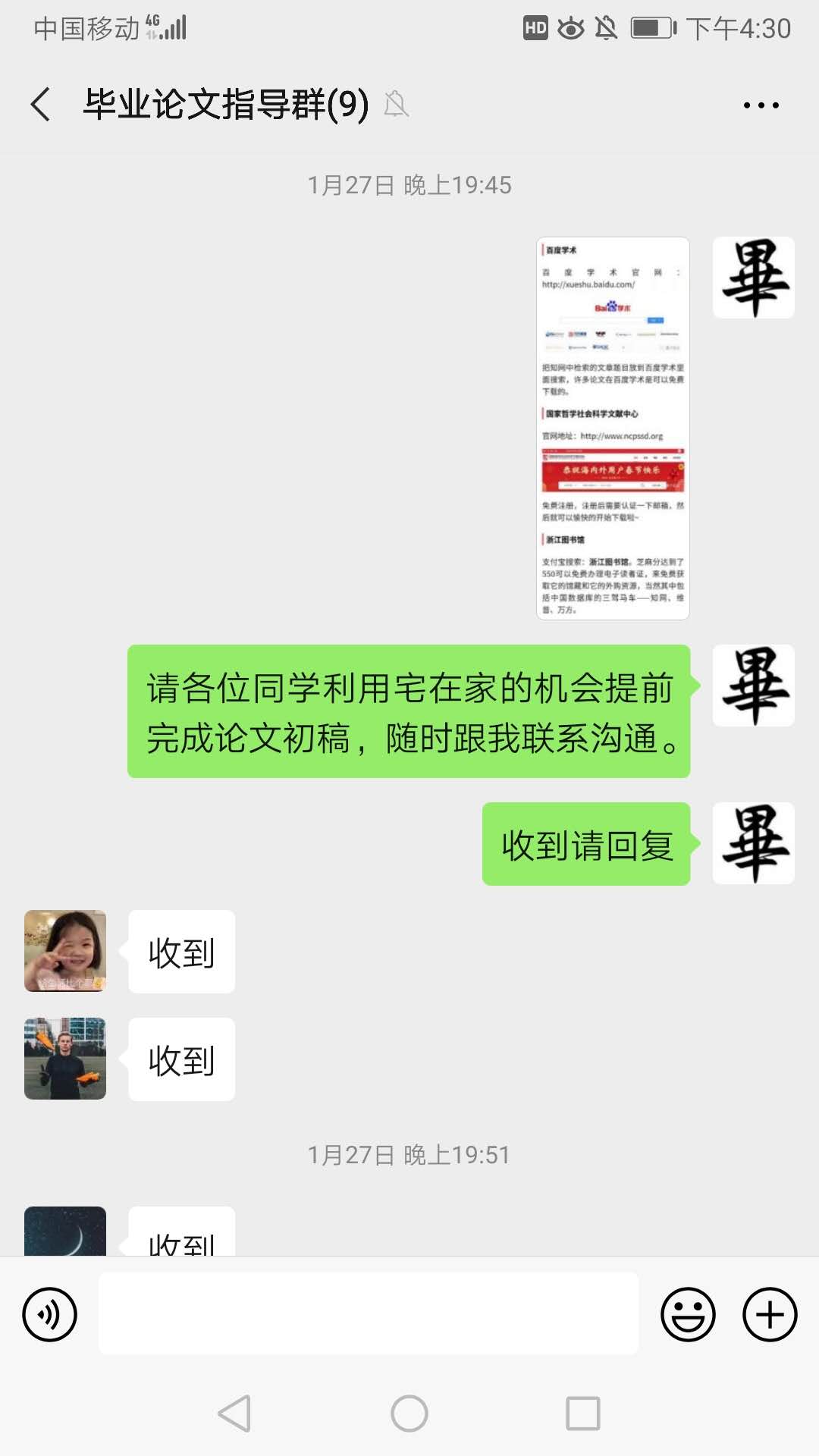Open the recent apps overview
Image resolution: width=819 pixels, height=1456 pixels.
point(582,1414)
